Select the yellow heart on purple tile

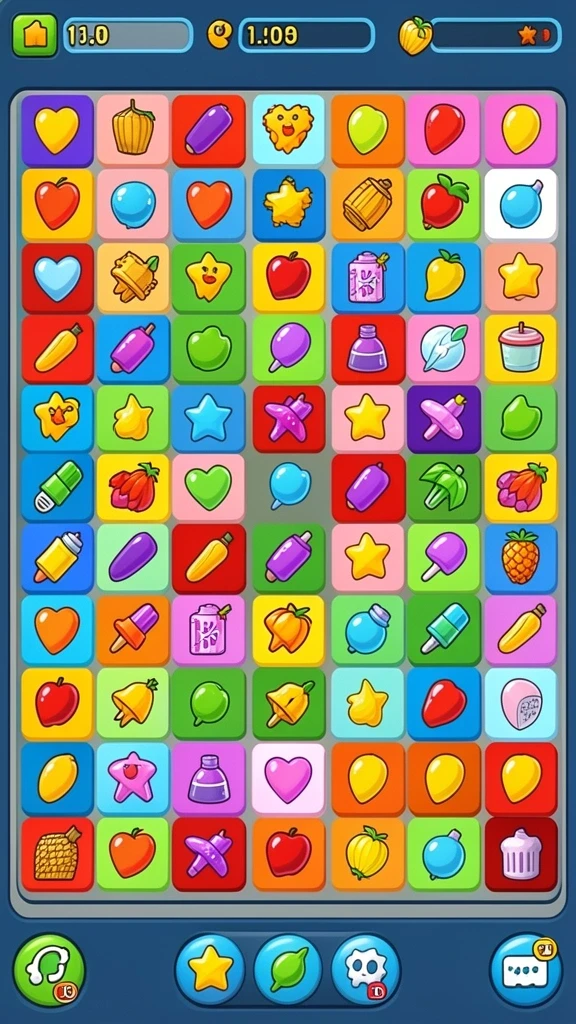57,130
